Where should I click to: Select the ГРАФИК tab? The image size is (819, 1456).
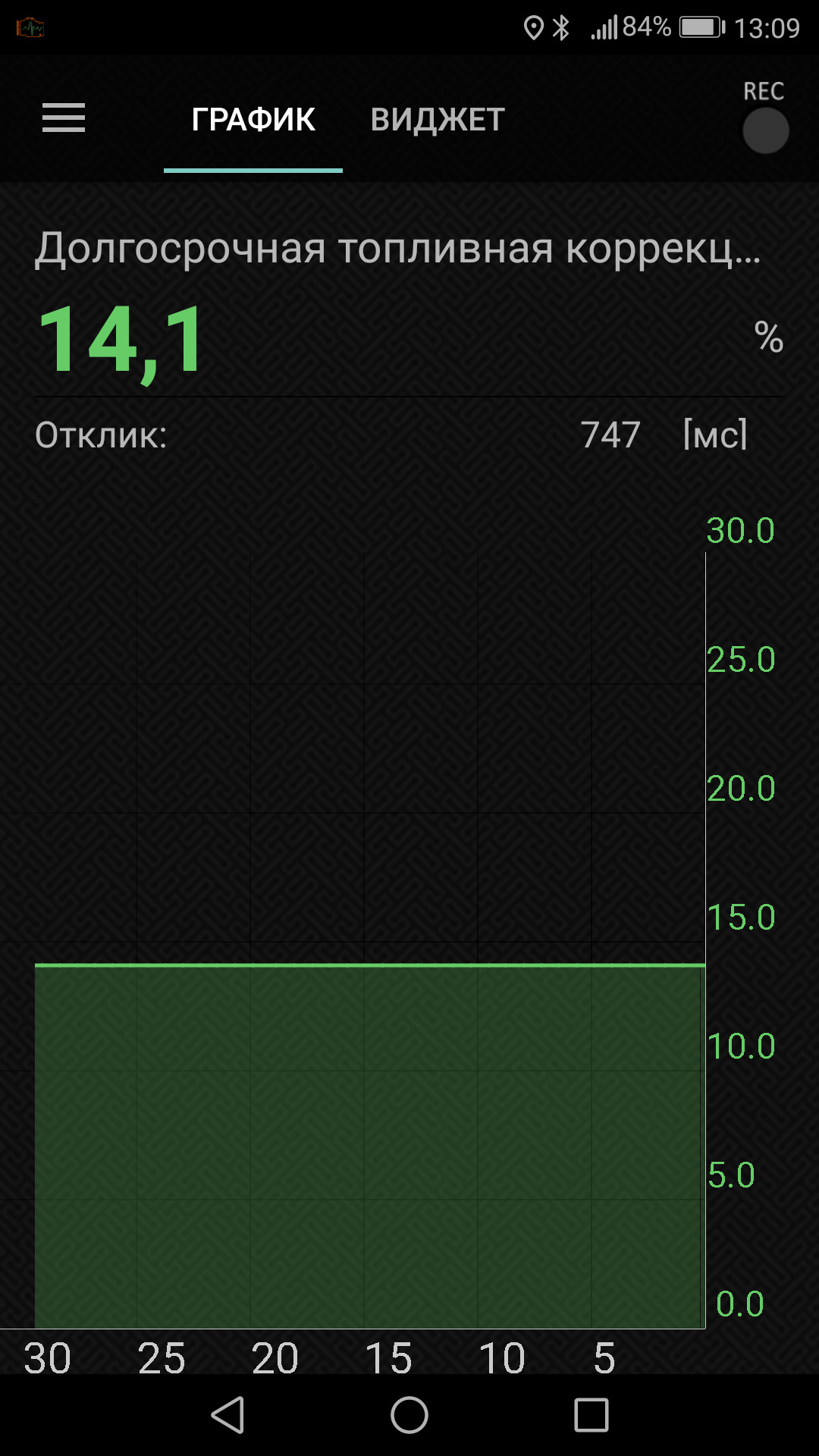[253, 120]
